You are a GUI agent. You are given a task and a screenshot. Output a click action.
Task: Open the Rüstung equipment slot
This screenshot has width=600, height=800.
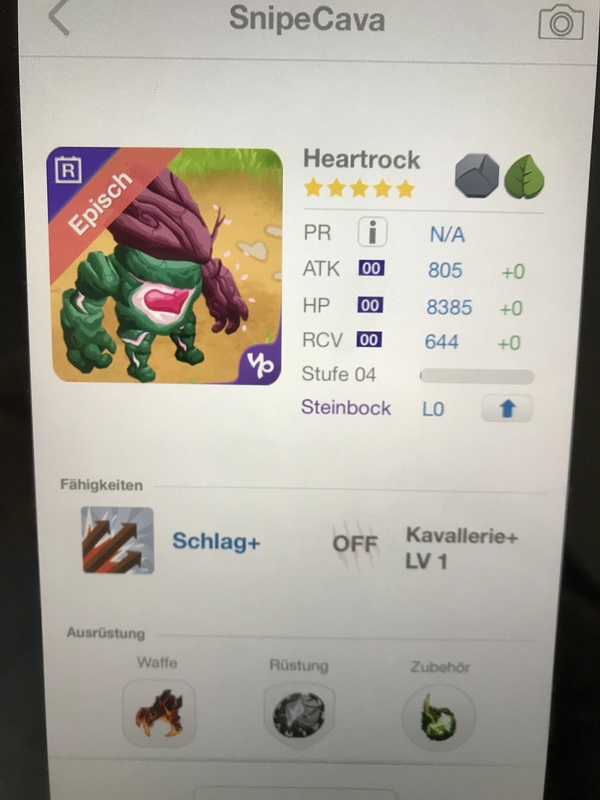(299, 713)
